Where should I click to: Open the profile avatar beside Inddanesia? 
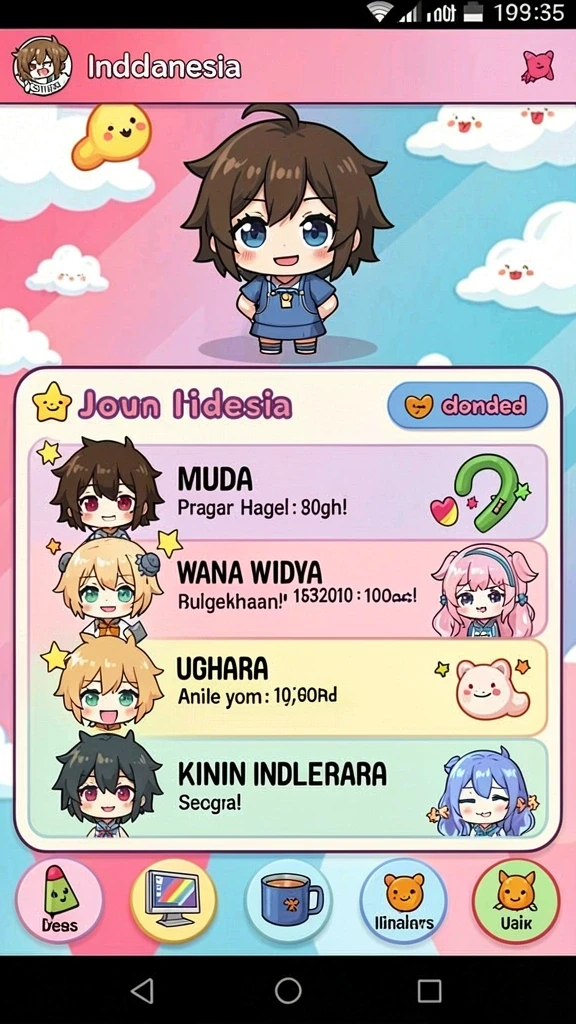[x=42, y=66]
